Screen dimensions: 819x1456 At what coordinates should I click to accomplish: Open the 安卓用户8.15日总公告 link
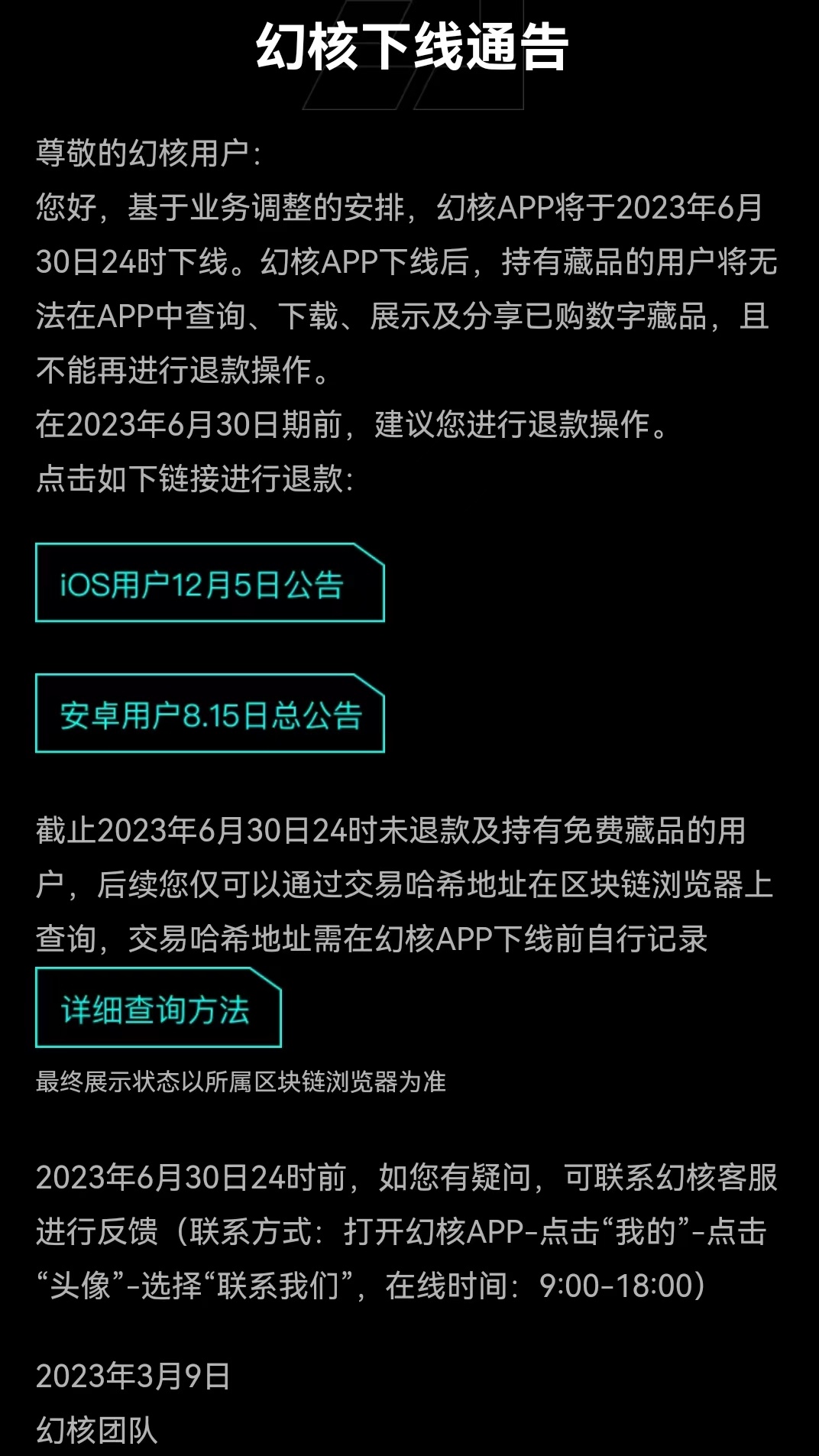click(209, 715)
